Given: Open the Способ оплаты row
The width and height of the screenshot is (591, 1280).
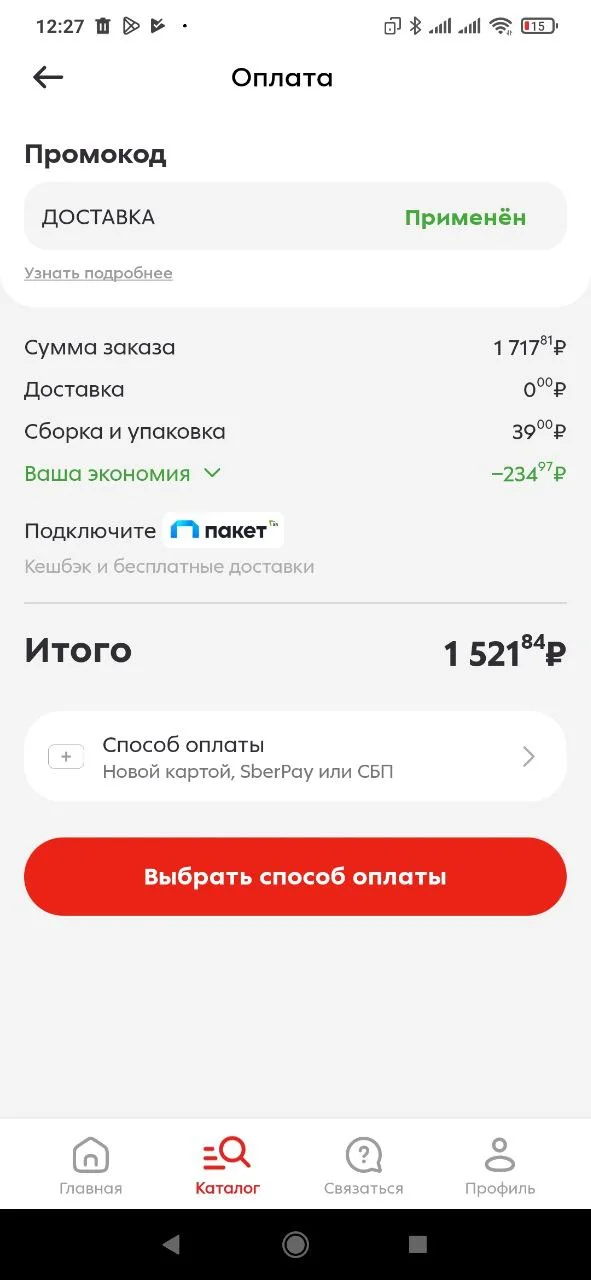Looking at the screenshot, I should [295, 757].
